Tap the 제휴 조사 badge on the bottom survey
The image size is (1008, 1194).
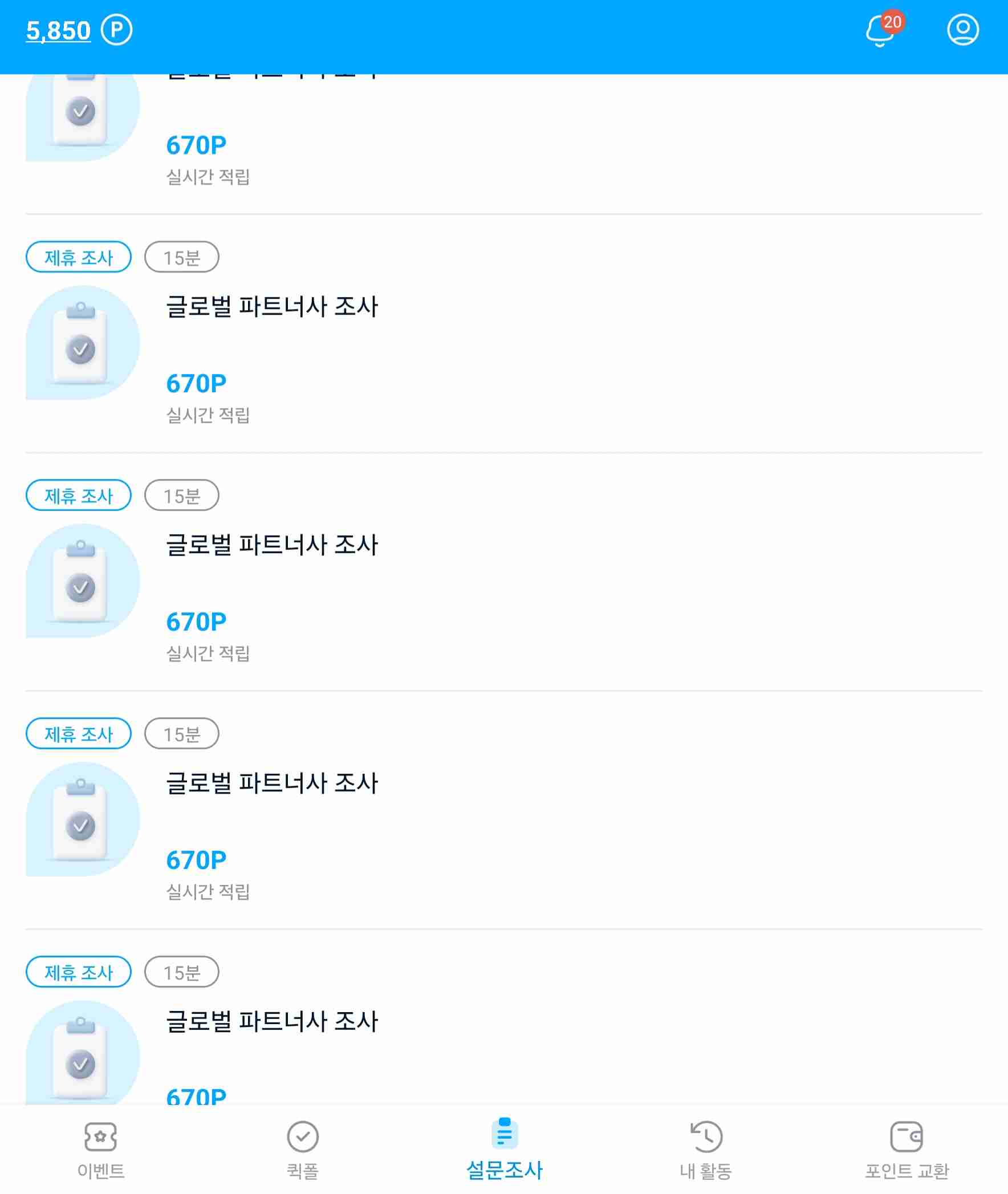point(78,972)
